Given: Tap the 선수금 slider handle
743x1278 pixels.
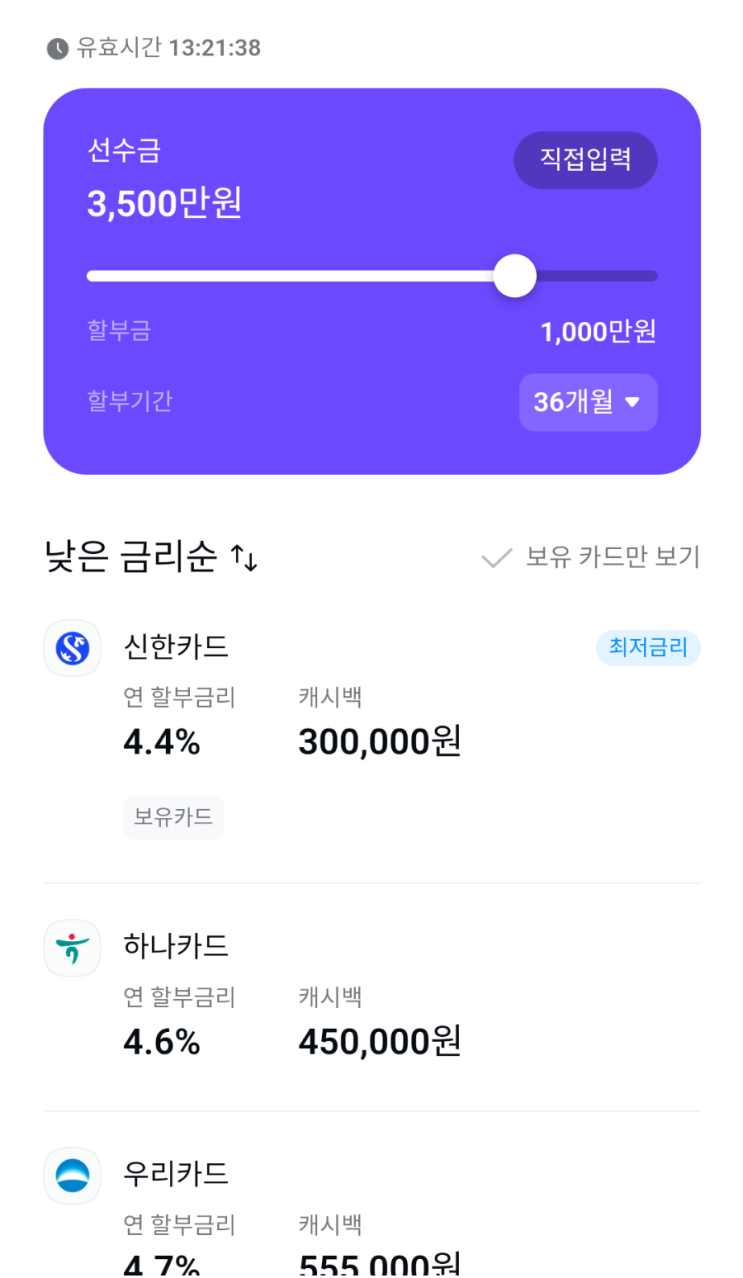Looking at the screenshot, I should [x=515, y=276].
